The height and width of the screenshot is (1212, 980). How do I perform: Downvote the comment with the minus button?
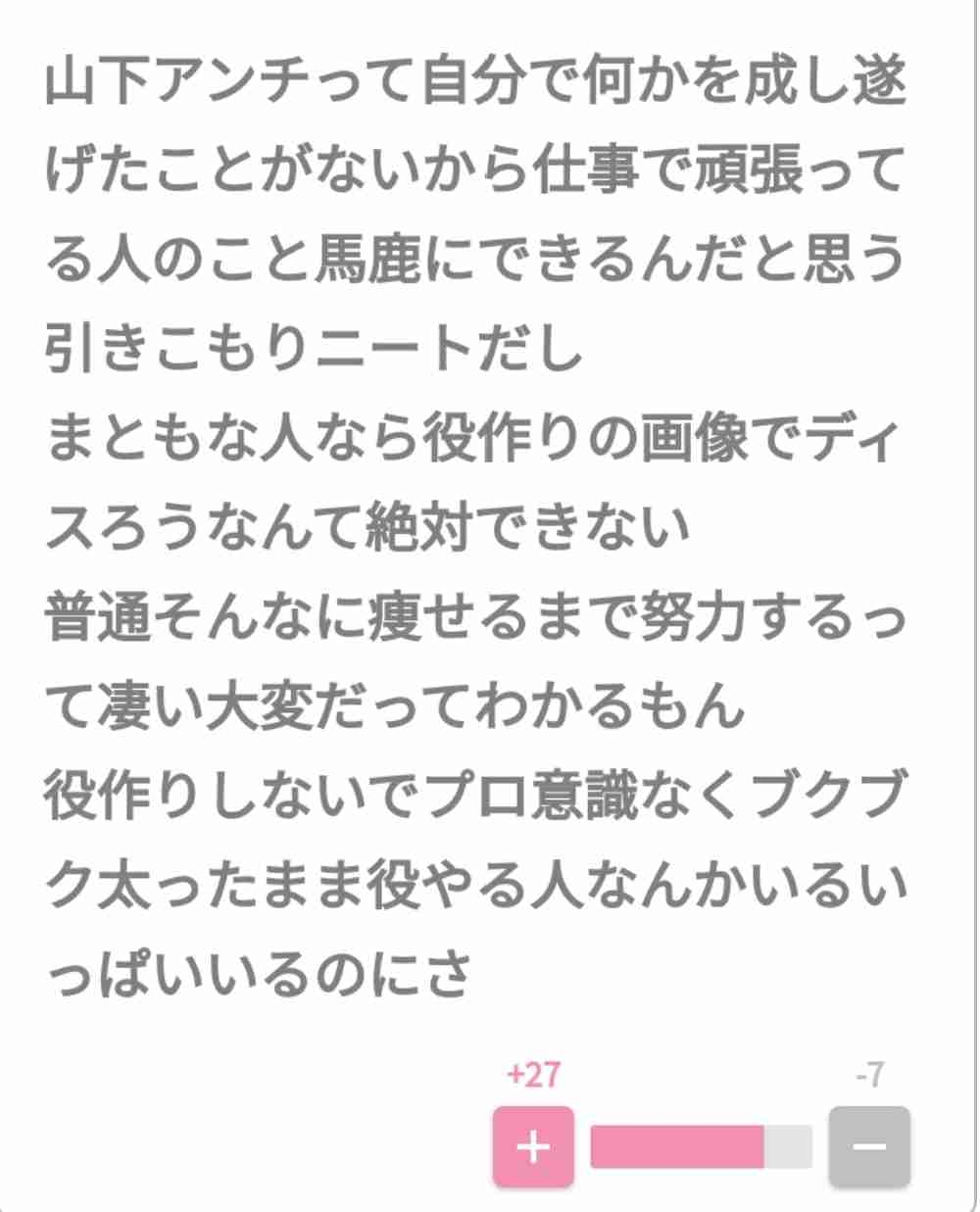click(x=870, y=1146)
